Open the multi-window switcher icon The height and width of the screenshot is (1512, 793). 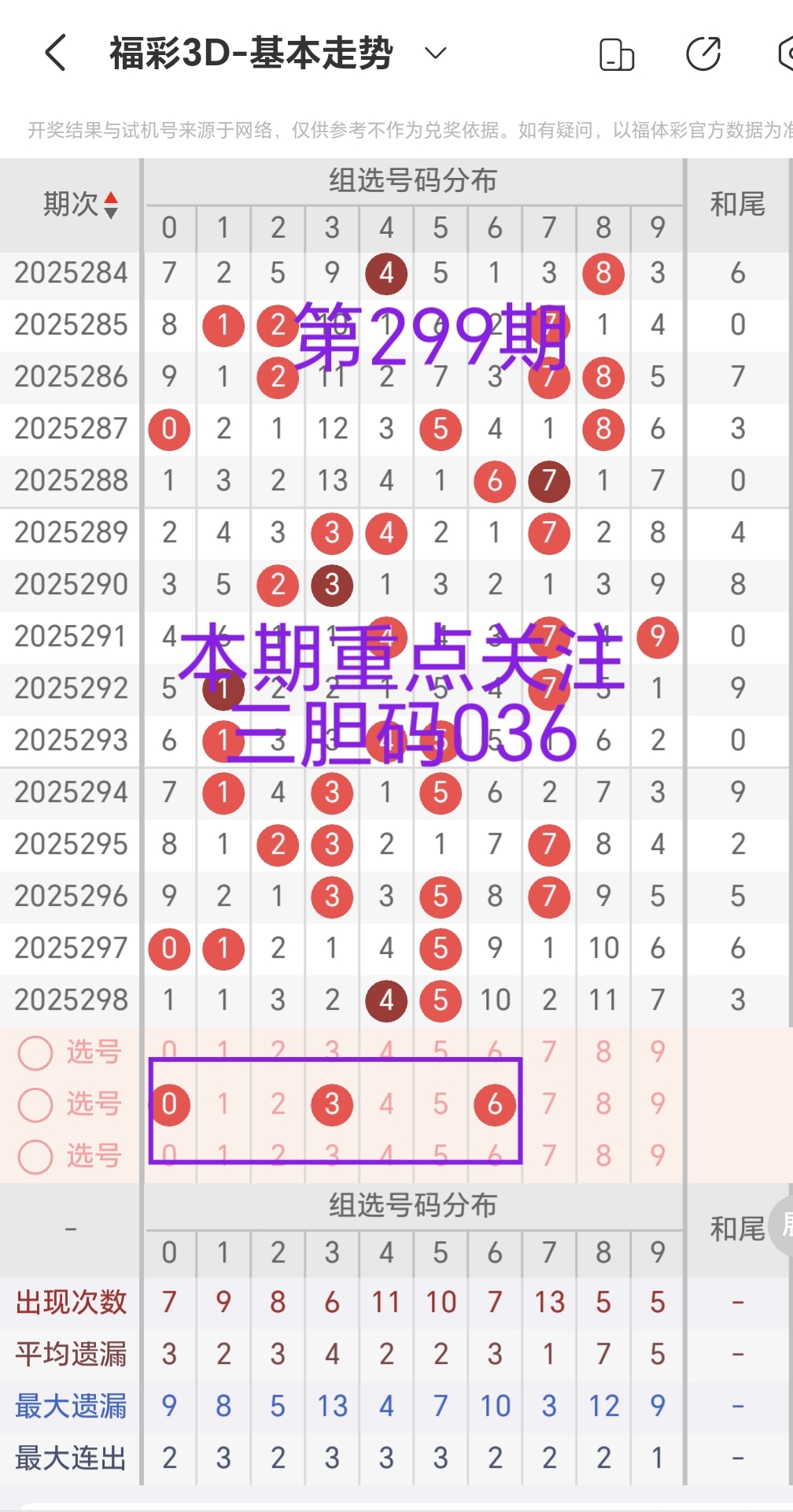pyautogui.click(x=617, y=52)
